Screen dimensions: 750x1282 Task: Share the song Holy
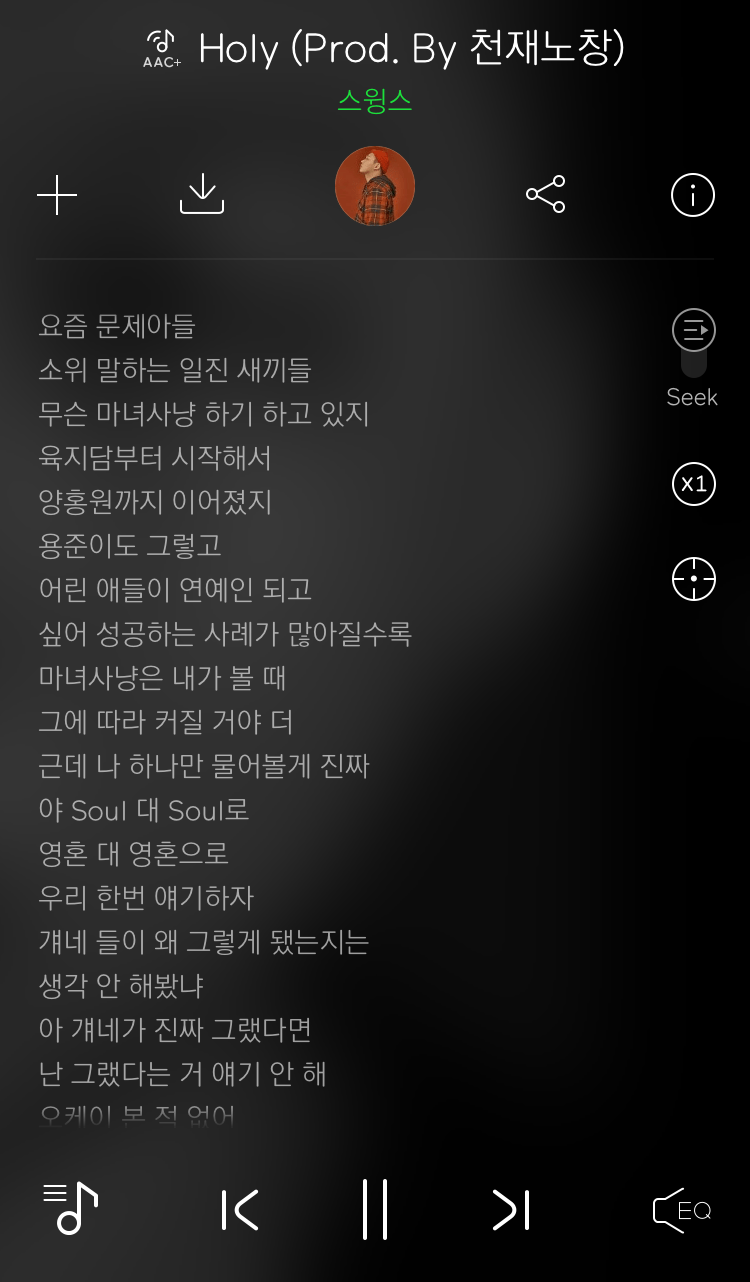pyautogui.click(x=546, y=194)
